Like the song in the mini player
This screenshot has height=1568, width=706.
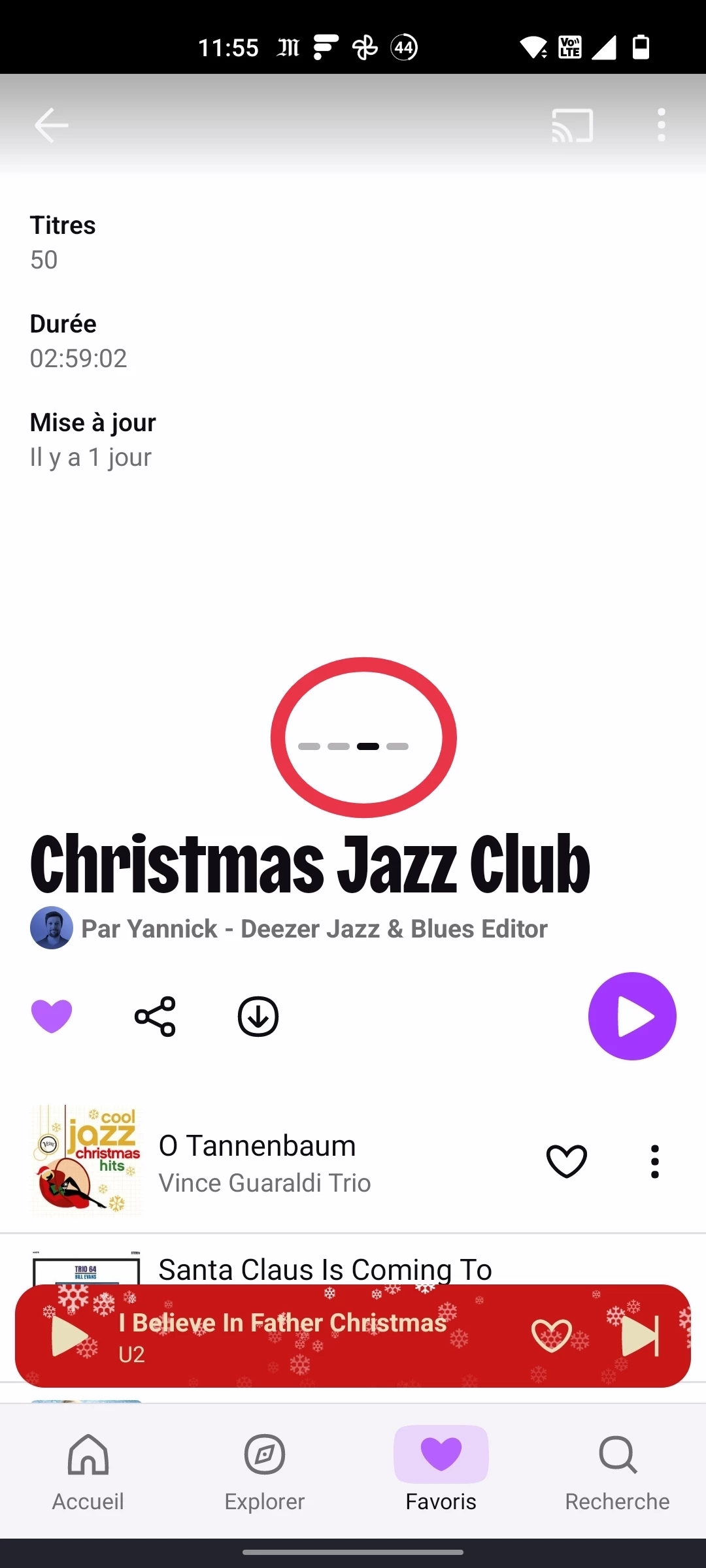[x=551, y=1335]
